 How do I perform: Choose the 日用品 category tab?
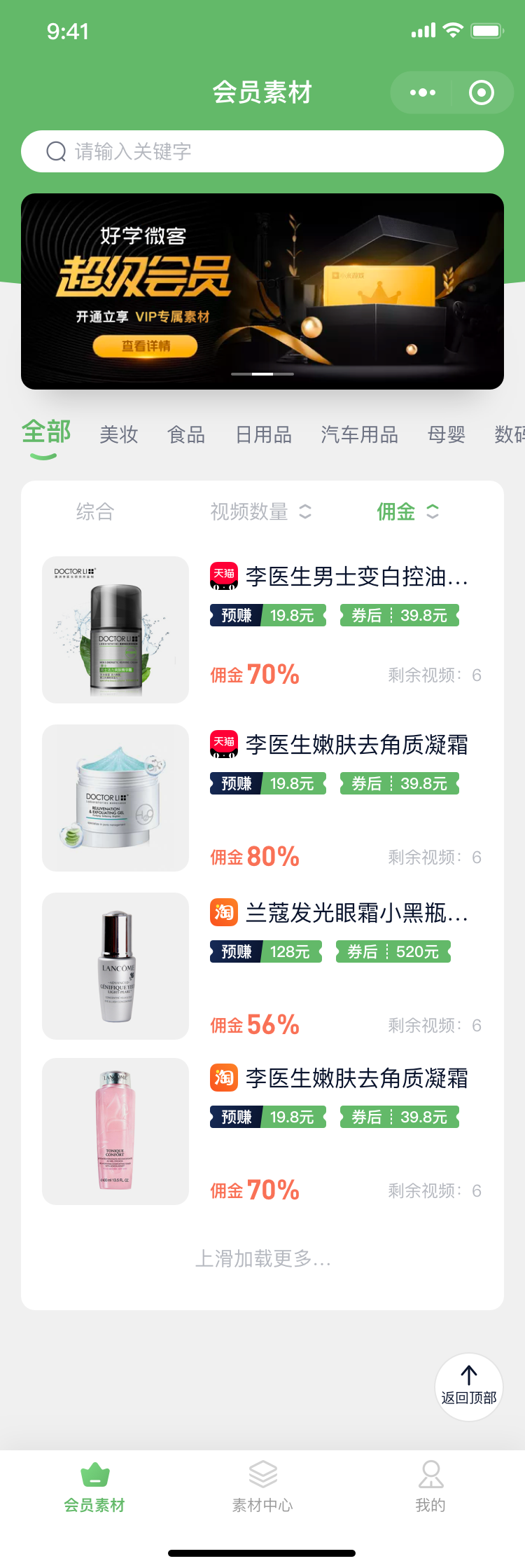click(x=264, y=435)
